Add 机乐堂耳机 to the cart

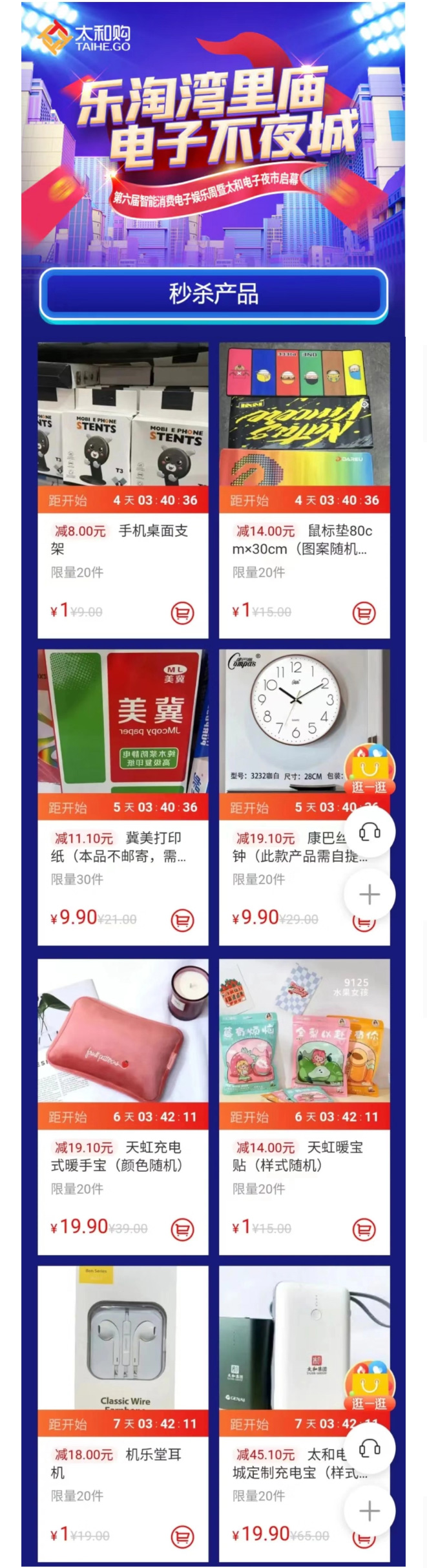[182, 1536]
